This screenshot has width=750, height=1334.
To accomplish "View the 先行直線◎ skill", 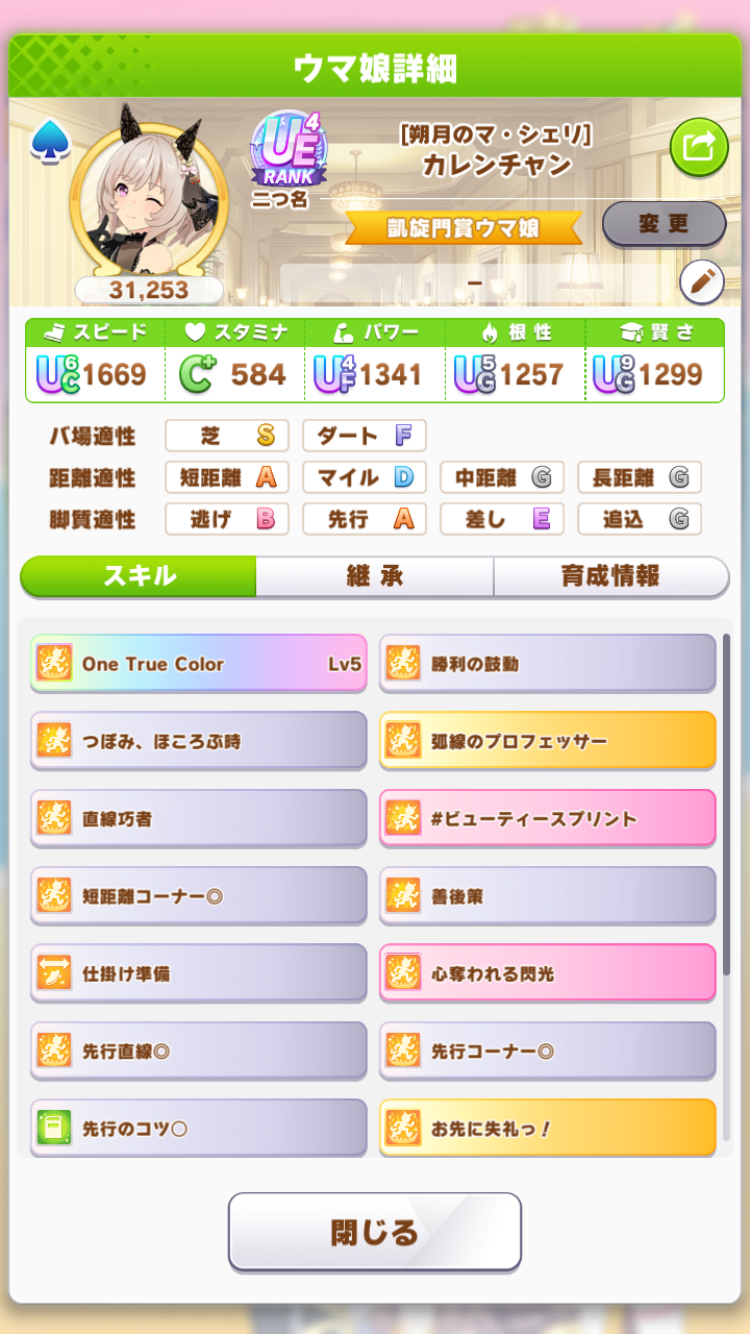I will pos(198,1051).
